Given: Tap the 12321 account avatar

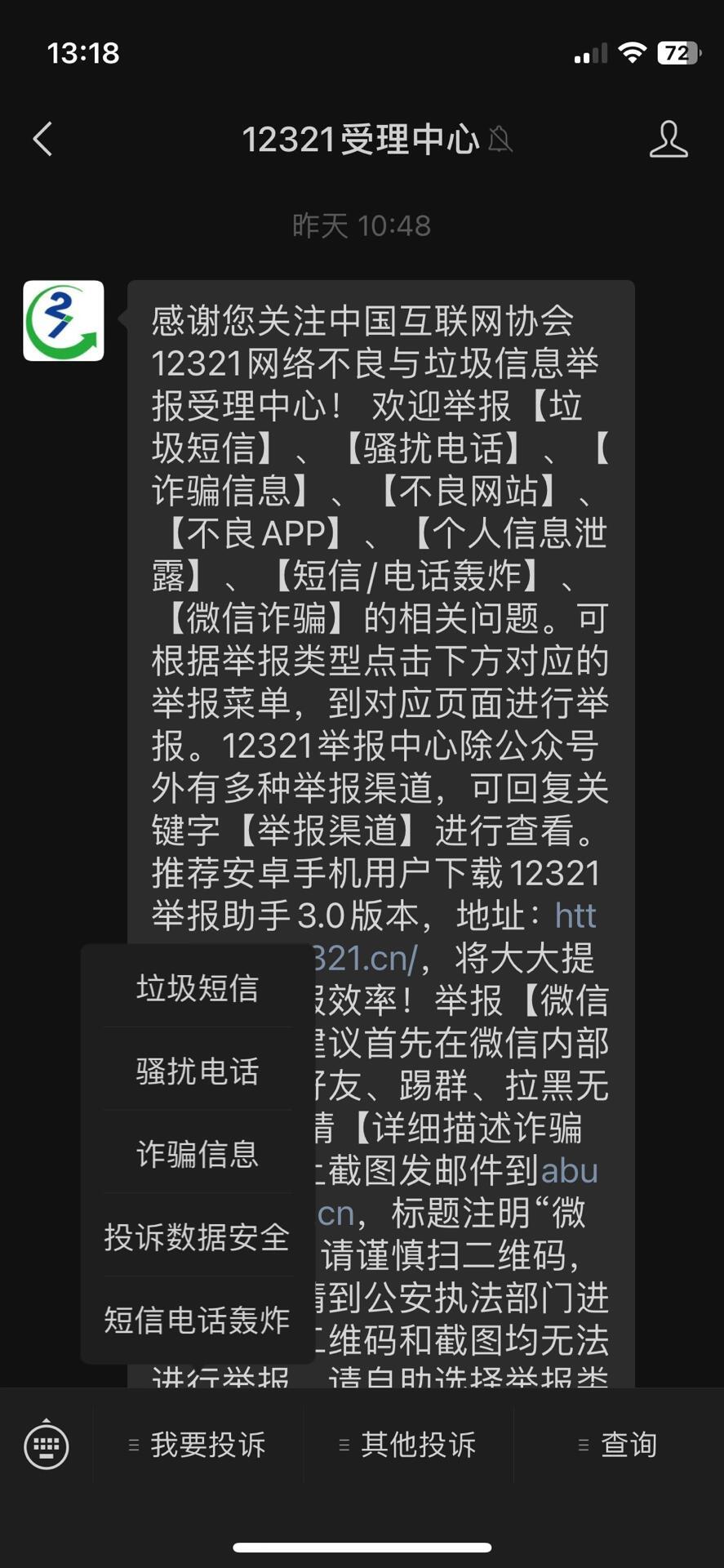Looking at the screenshot, I should (x=64, y=321).
